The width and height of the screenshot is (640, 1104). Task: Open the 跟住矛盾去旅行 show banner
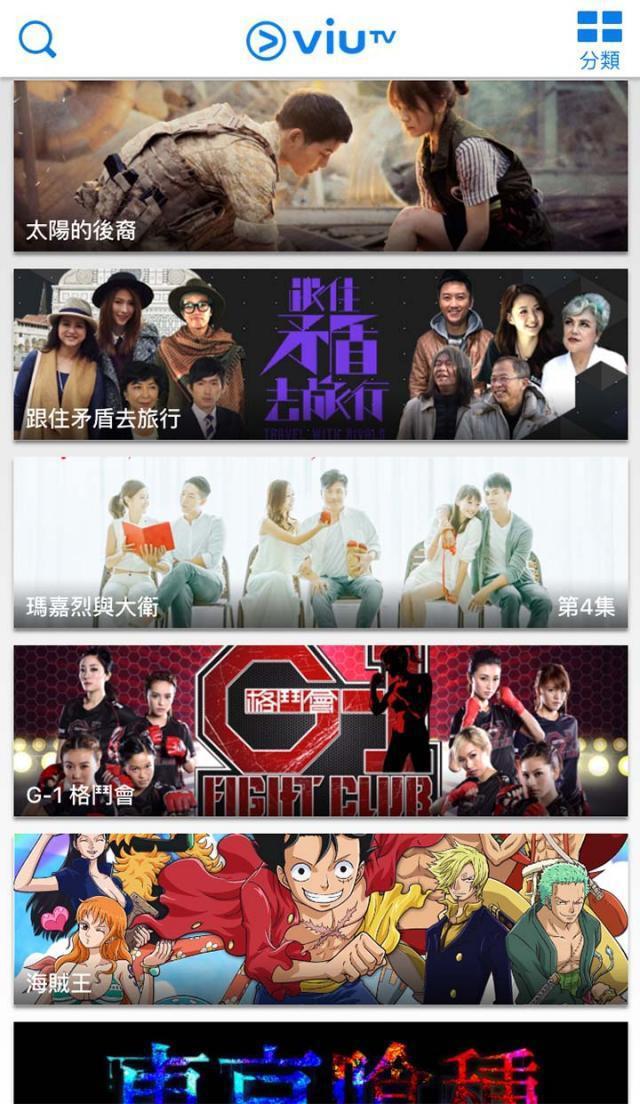coord(320,354)
